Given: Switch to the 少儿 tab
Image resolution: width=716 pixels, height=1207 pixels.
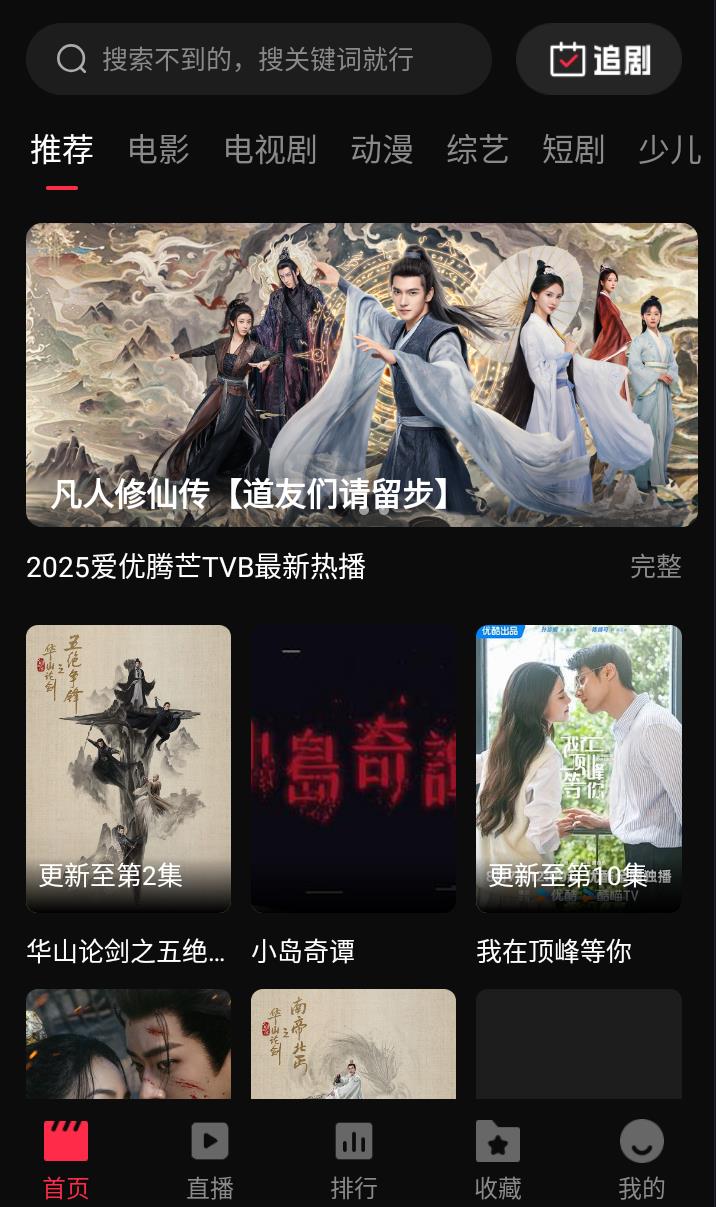Looking at the screenshot, I should 669,150.
